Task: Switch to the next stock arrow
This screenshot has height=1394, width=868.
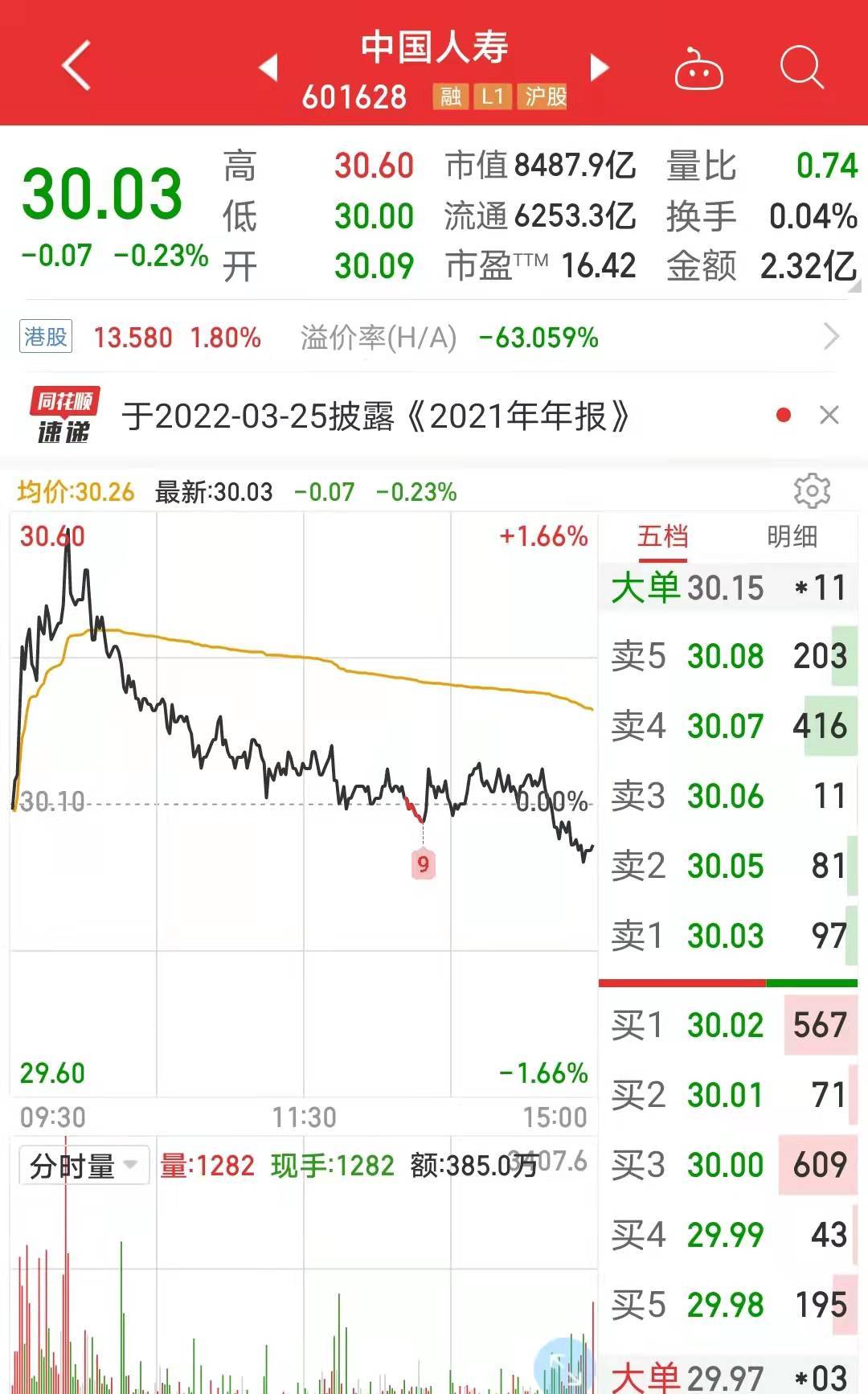Action: [600, 68]
